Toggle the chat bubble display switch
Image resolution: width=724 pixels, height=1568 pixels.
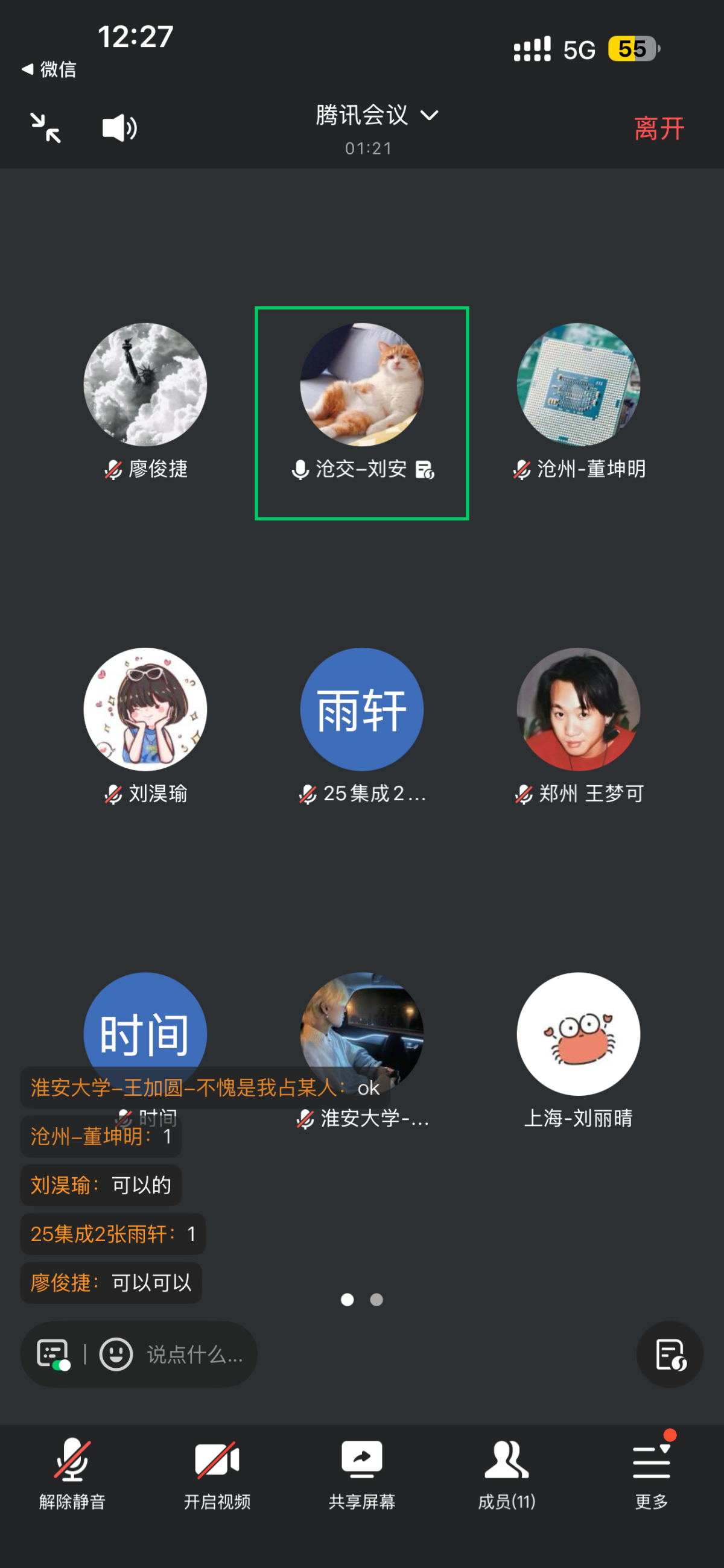pyautogui.click(x=54, y=1355)
